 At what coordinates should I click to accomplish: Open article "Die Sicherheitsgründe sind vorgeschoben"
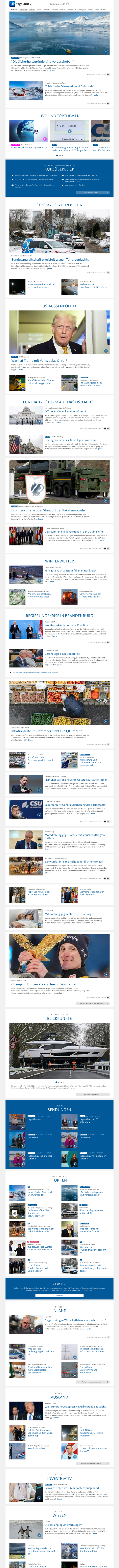(42, 62)
